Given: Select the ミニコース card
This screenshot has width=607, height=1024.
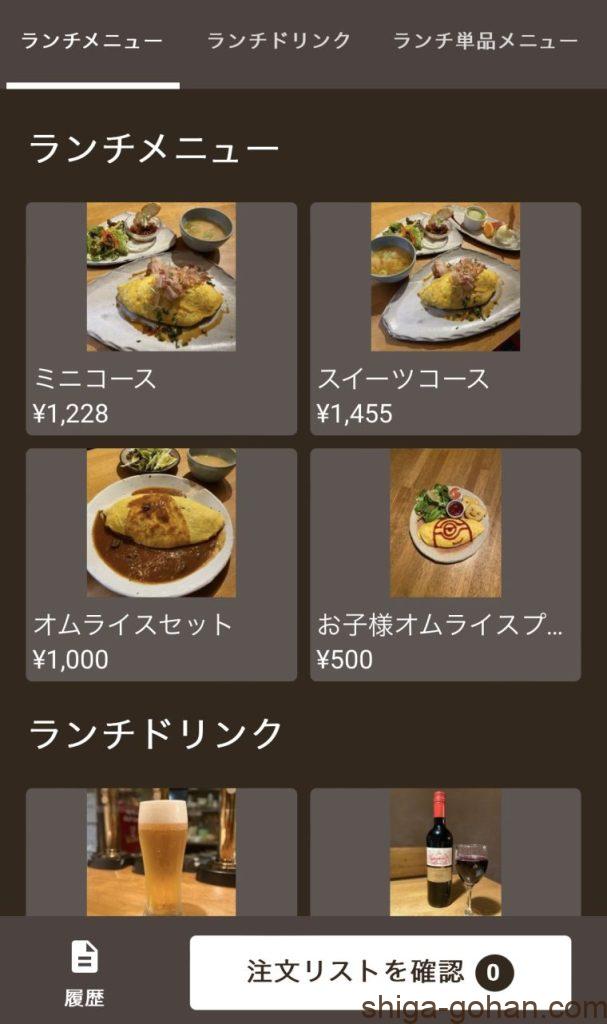Looking at the screenshot, I should pyautogui.click(x=161, y=318).
